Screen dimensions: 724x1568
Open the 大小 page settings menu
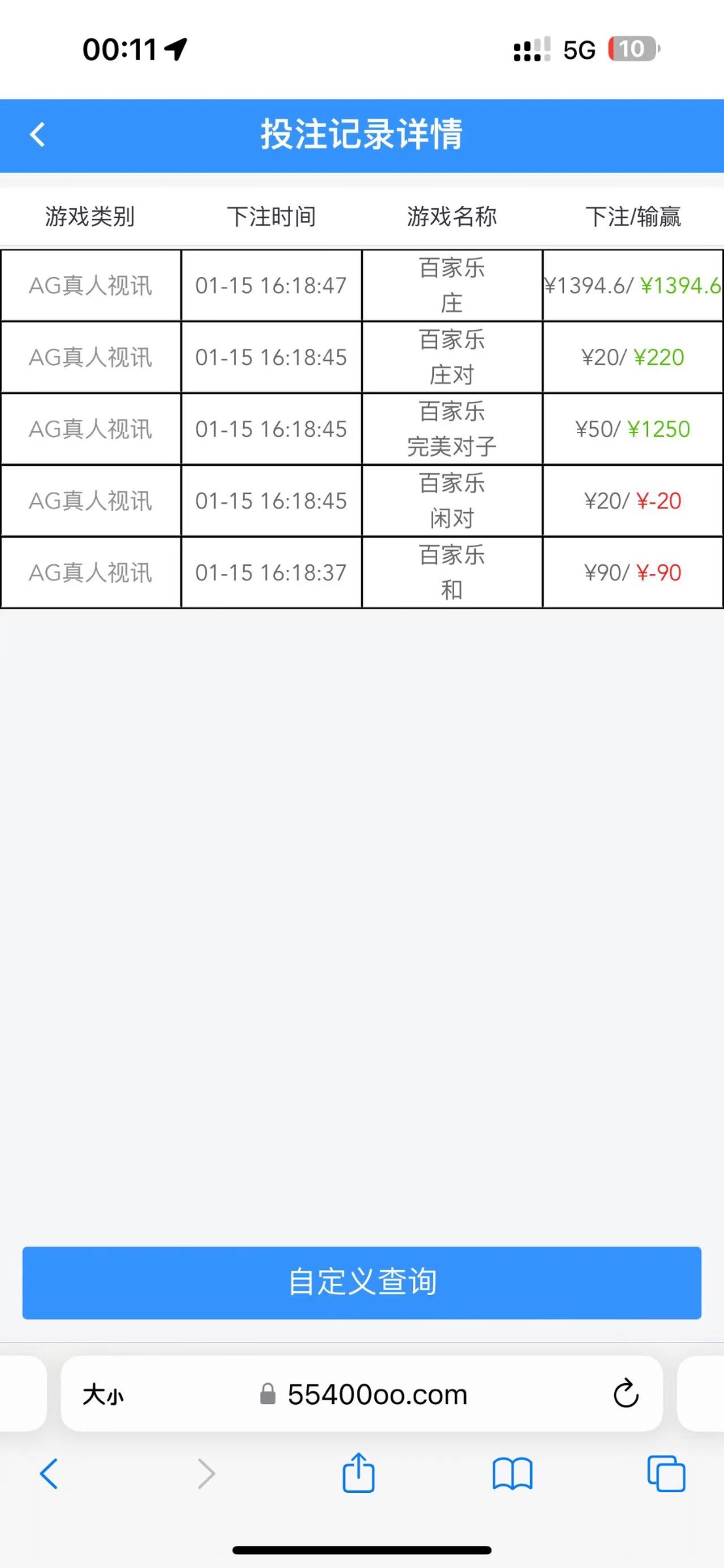103,1395
